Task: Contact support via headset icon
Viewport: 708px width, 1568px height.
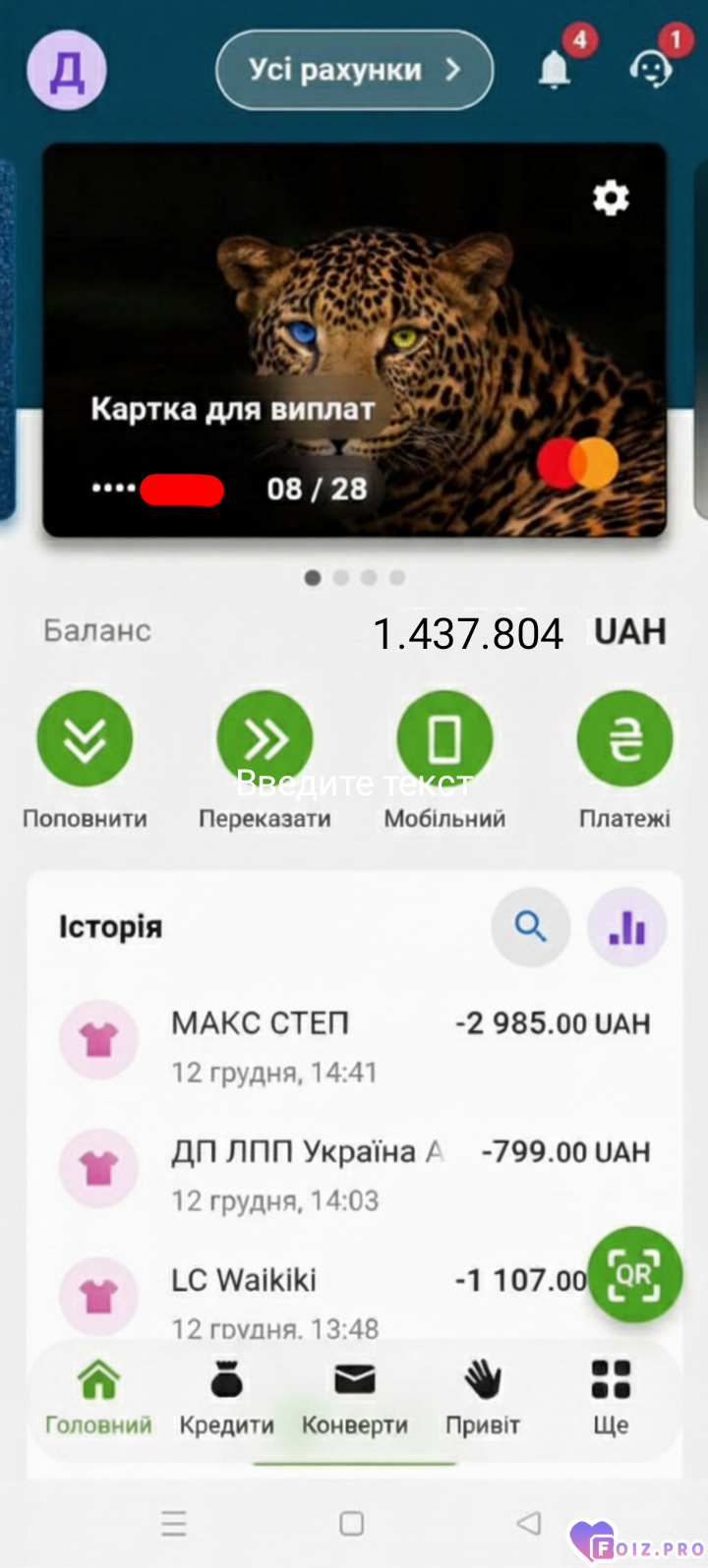Action: pos(650,70)
